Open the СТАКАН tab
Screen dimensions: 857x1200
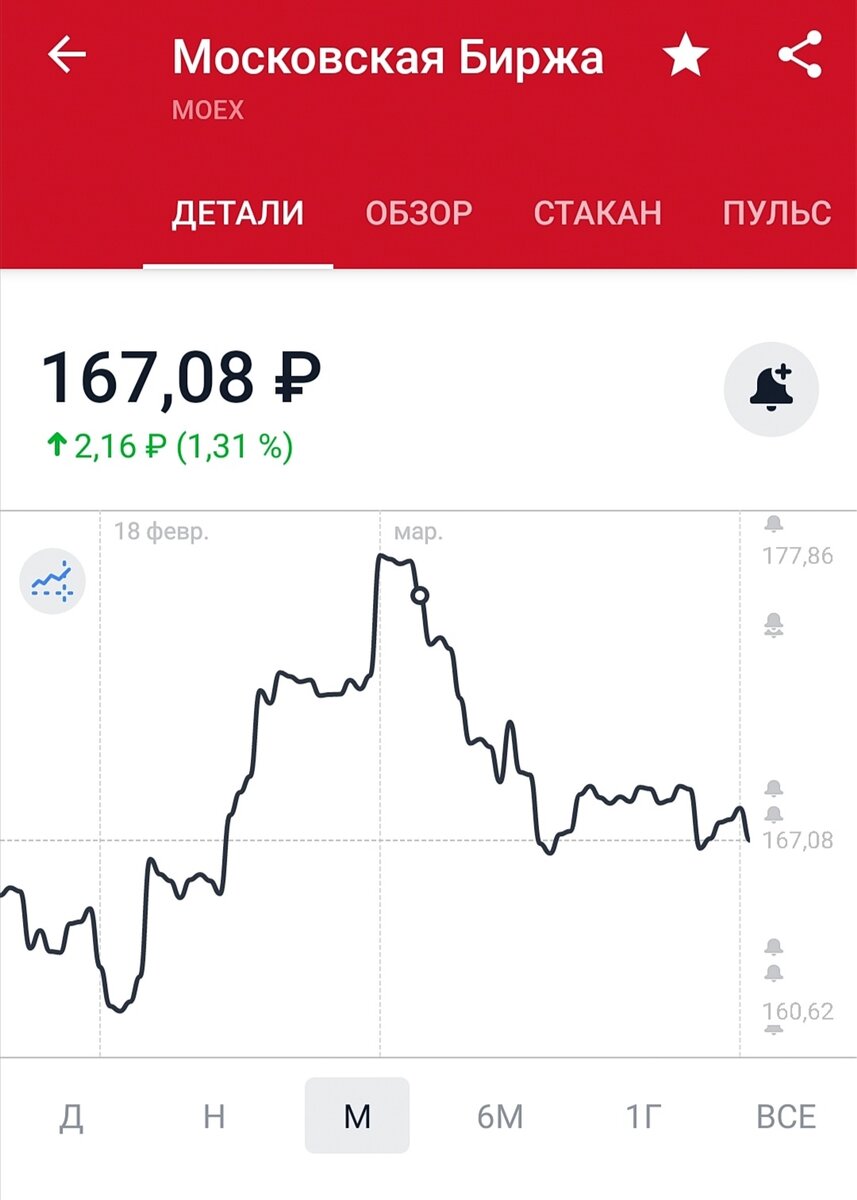598,213
